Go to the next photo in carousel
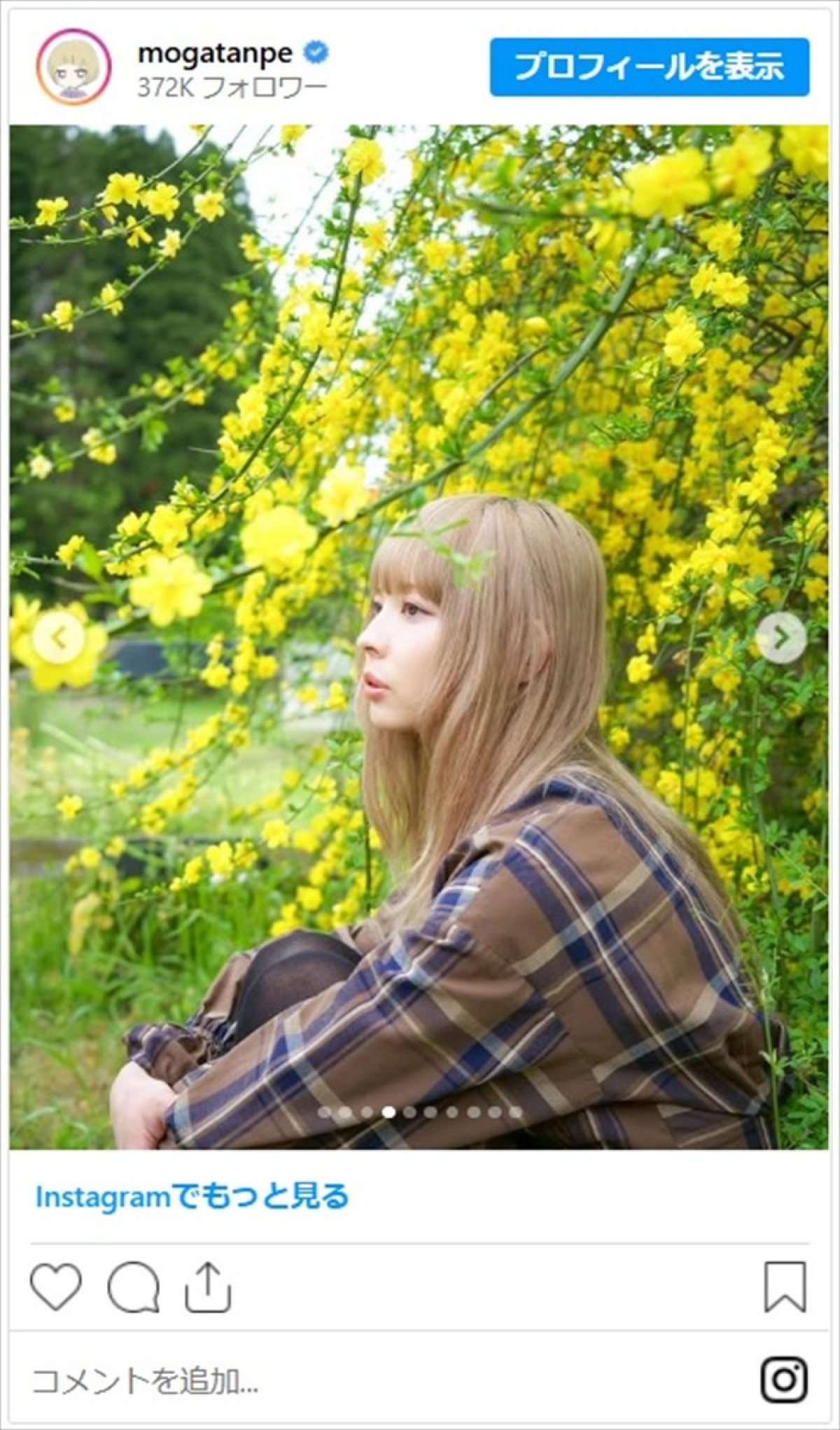Viewport: 840px width, 1430px height. point(781,638)
